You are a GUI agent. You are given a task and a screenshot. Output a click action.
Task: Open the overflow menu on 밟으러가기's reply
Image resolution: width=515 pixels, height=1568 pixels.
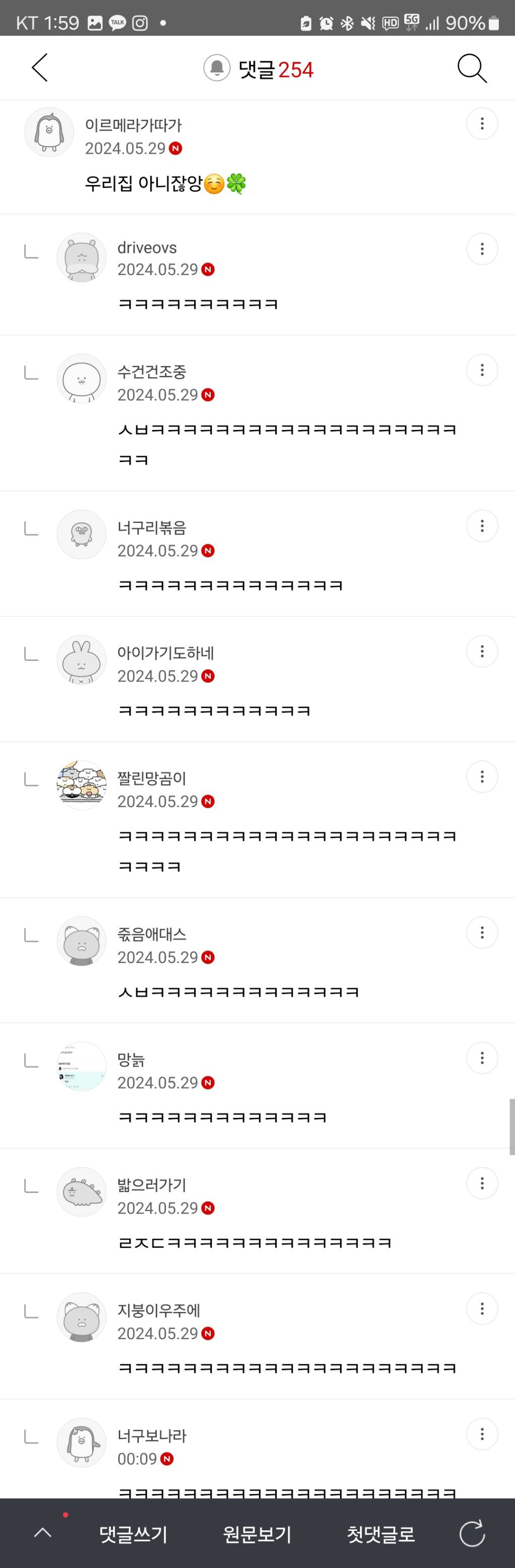coord(482,1183)
